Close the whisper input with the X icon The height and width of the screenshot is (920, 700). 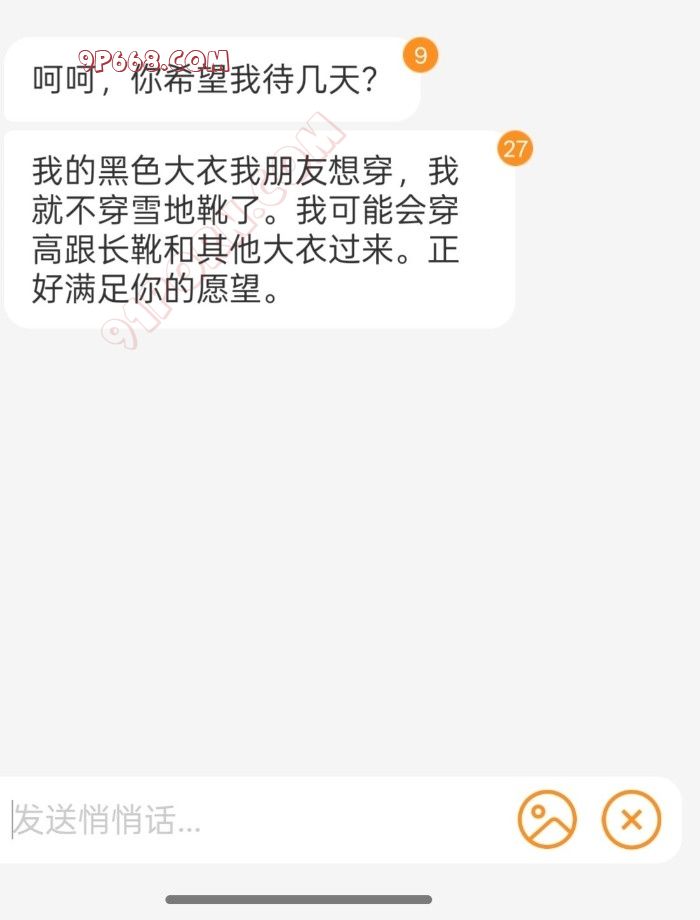(631, 820)
